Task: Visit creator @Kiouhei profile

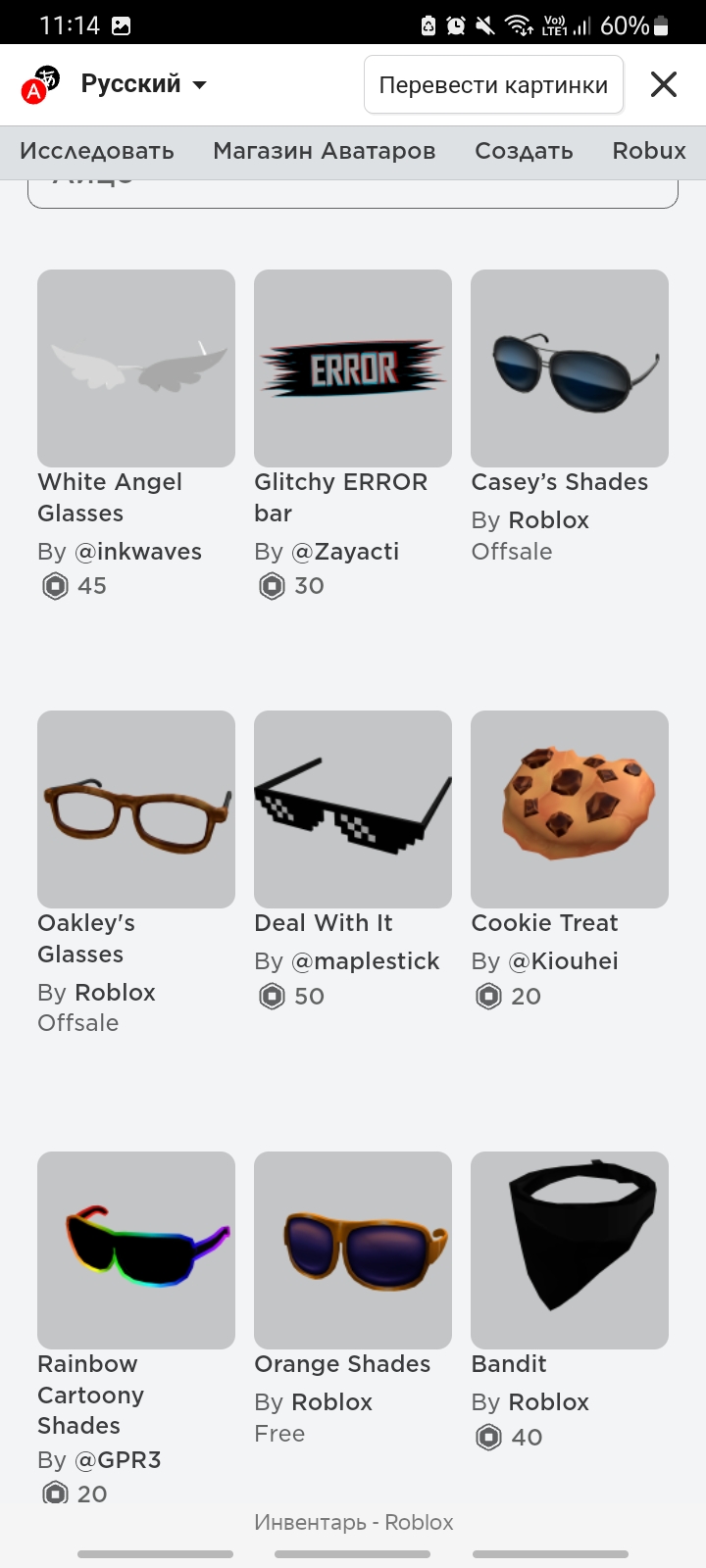Action: [x=564, y=961]
